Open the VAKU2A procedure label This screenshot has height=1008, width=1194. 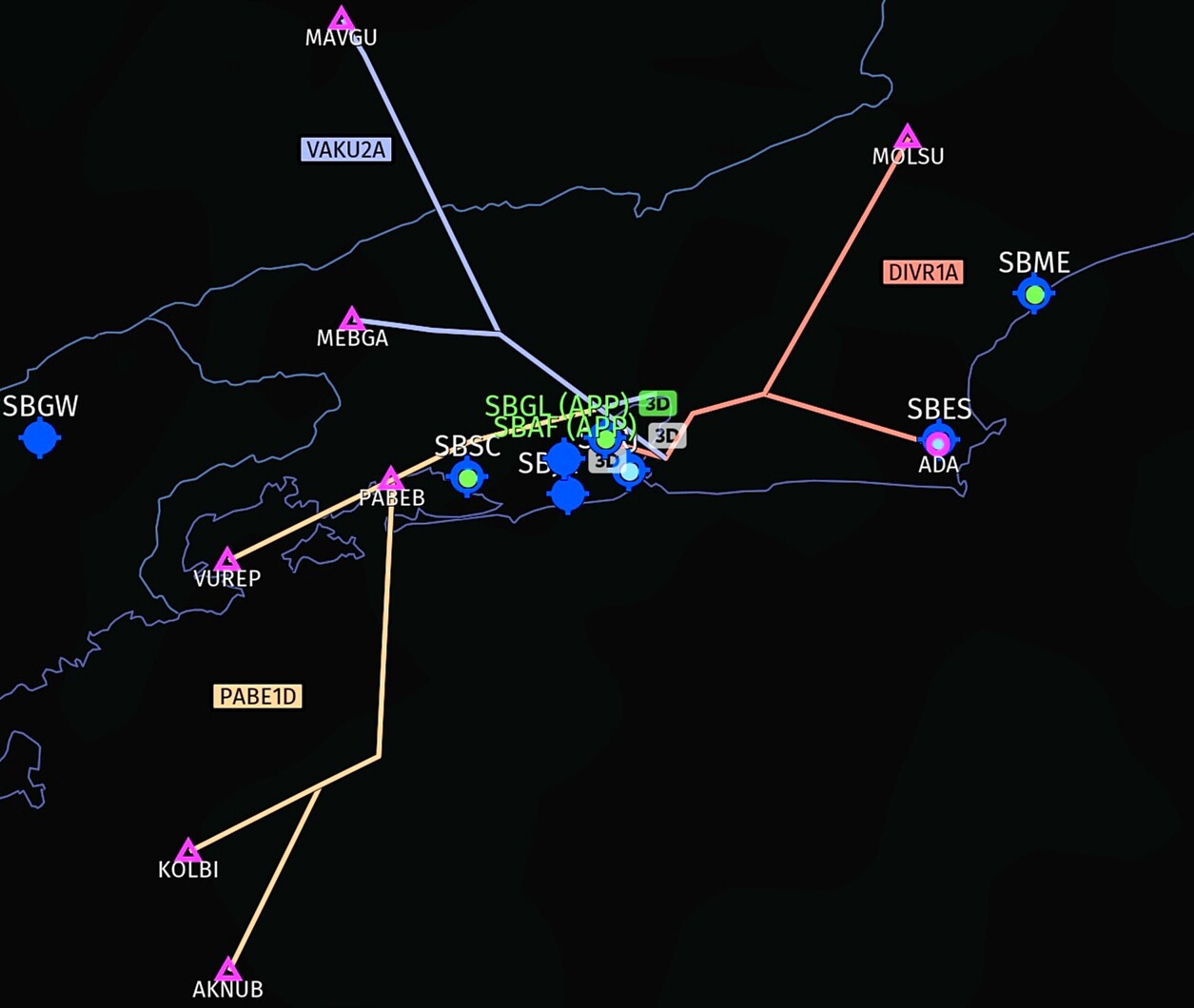point(346,149)
